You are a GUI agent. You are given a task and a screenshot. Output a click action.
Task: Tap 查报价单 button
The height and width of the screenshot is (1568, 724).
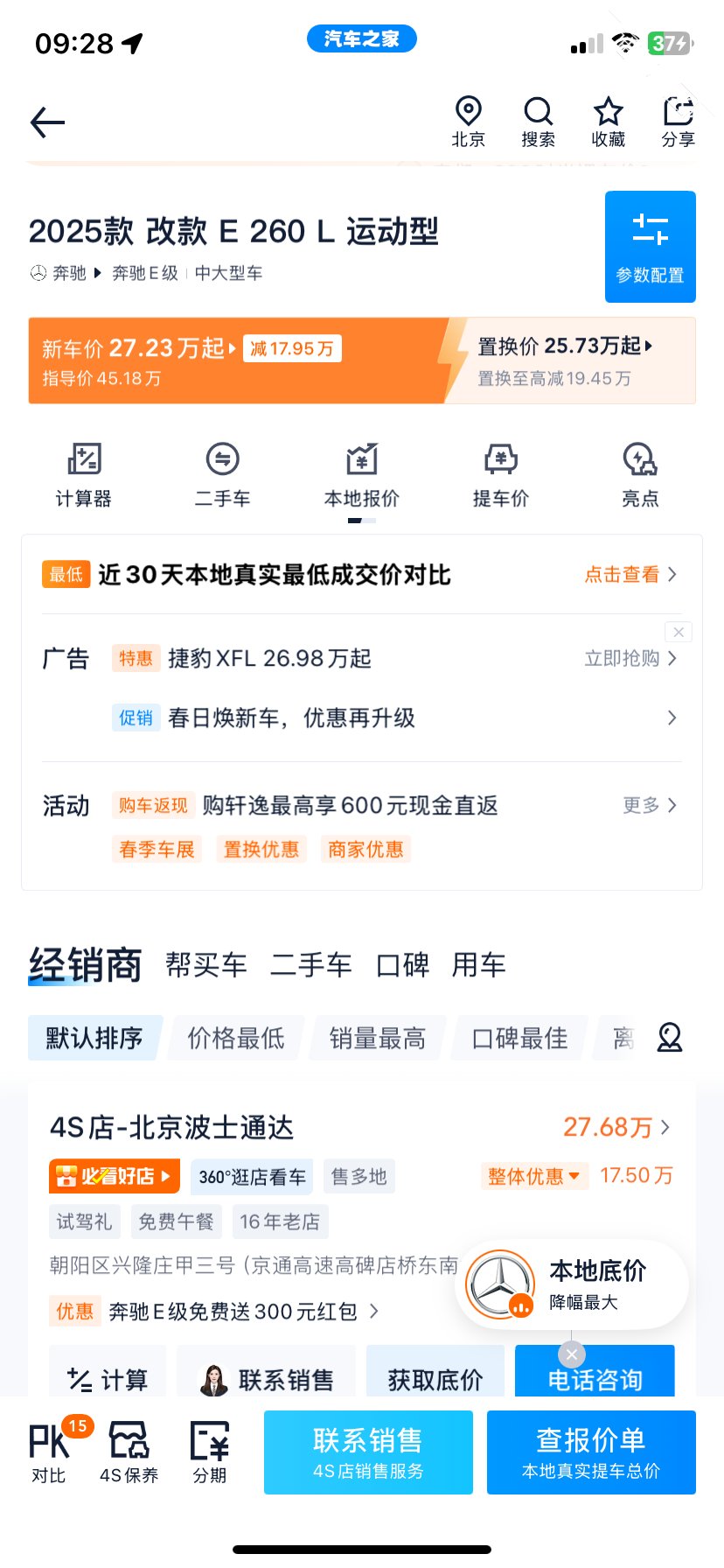click(x=591, y=1452)
